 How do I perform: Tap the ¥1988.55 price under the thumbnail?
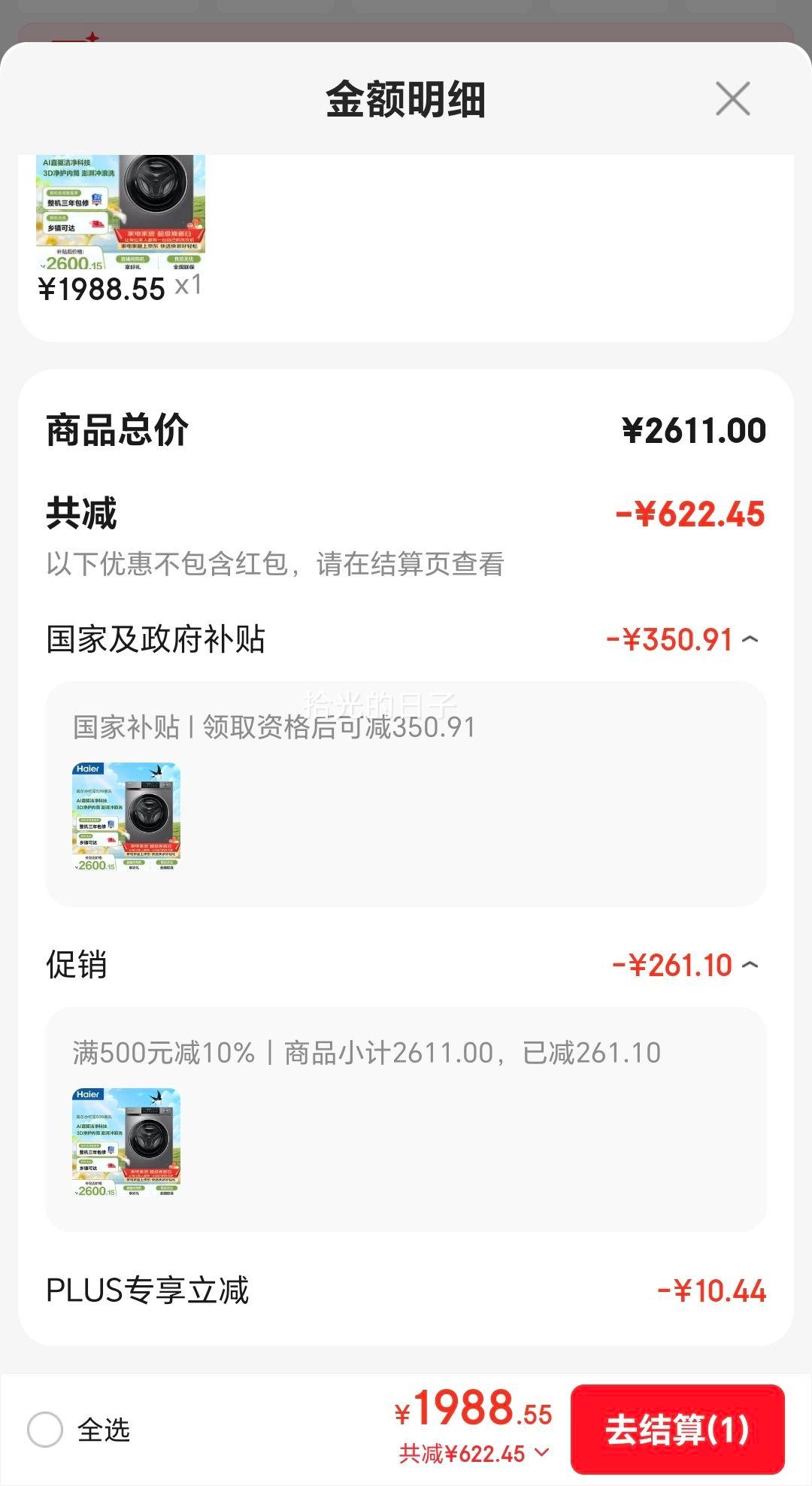click(x=102, y=287)
